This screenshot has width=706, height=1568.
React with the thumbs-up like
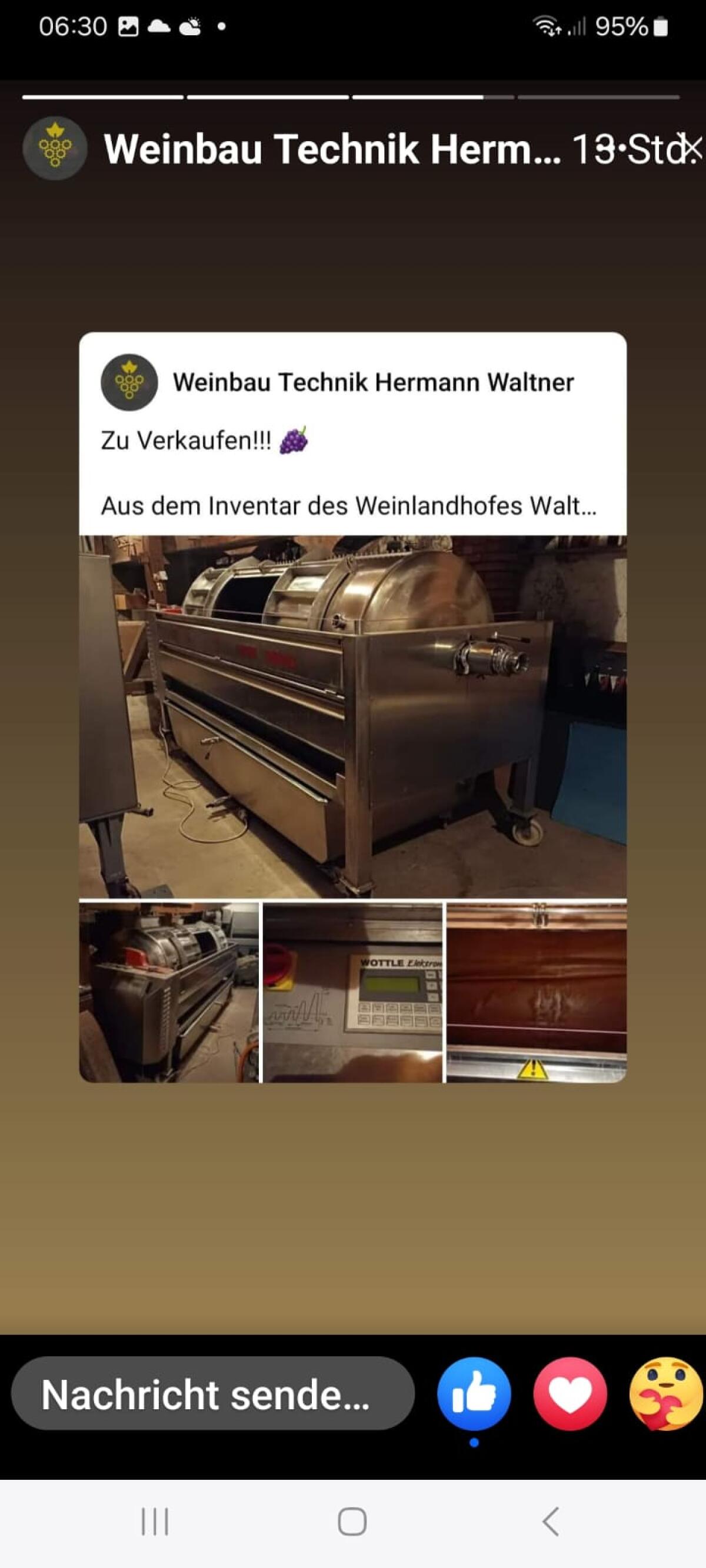[x=474, y=1394]
